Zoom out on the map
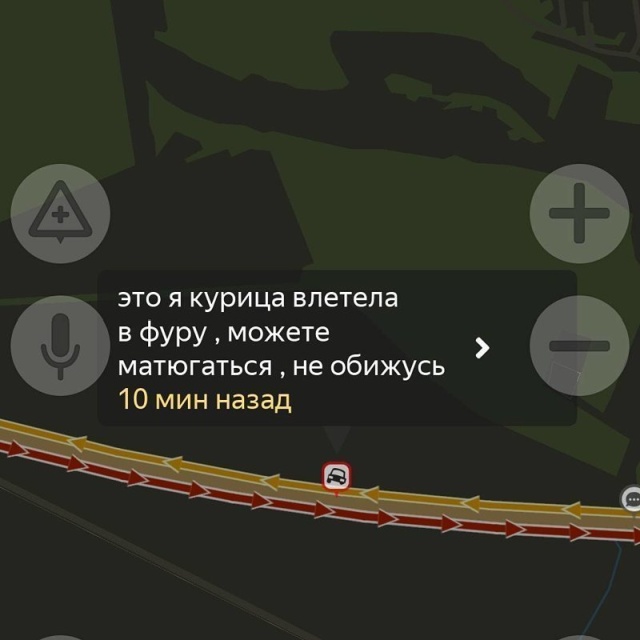640x640 pixels. [x=579, y=345]
